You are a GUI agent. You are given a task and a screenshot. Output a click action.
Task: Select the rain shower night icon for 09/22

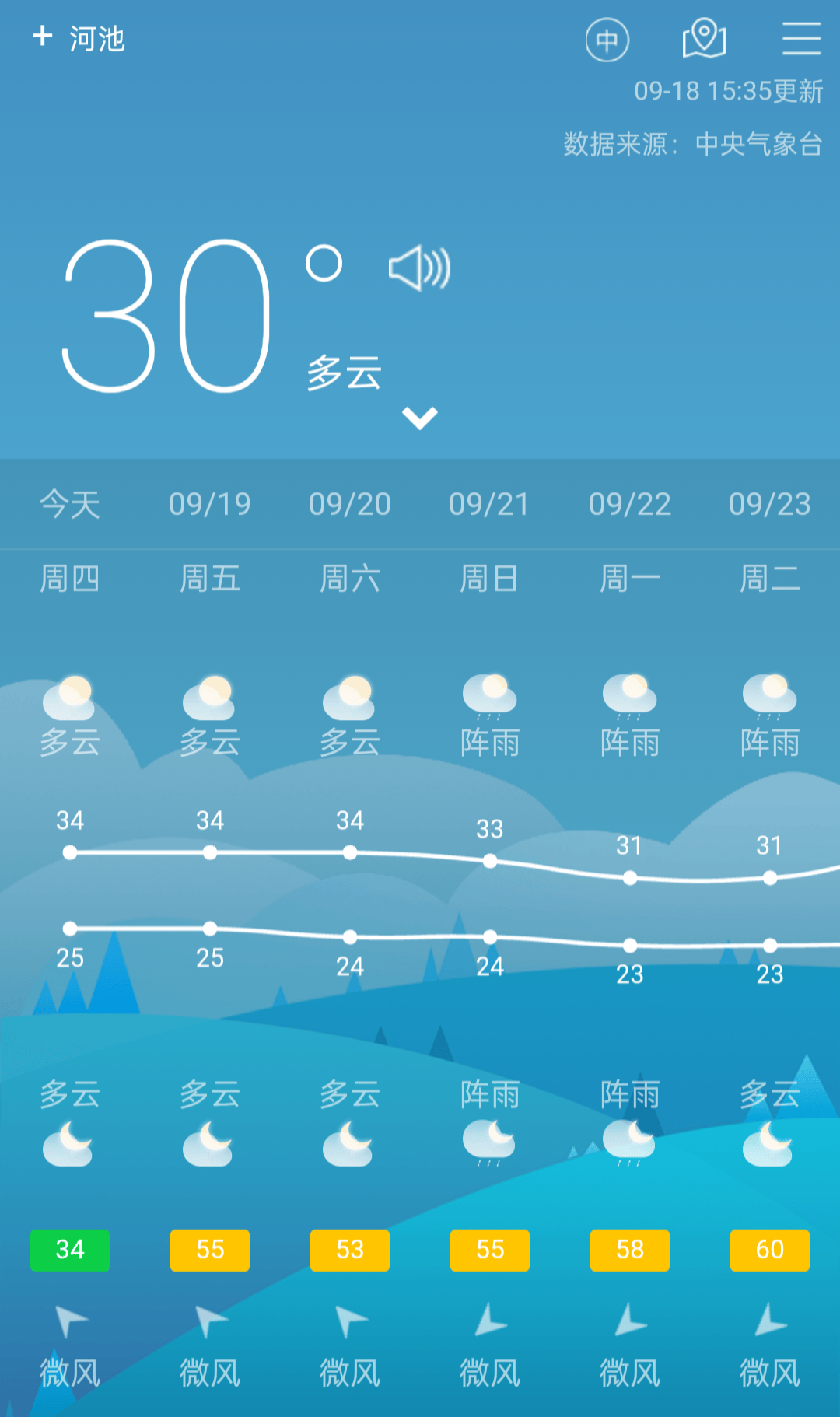click(x=629, y=1142)
